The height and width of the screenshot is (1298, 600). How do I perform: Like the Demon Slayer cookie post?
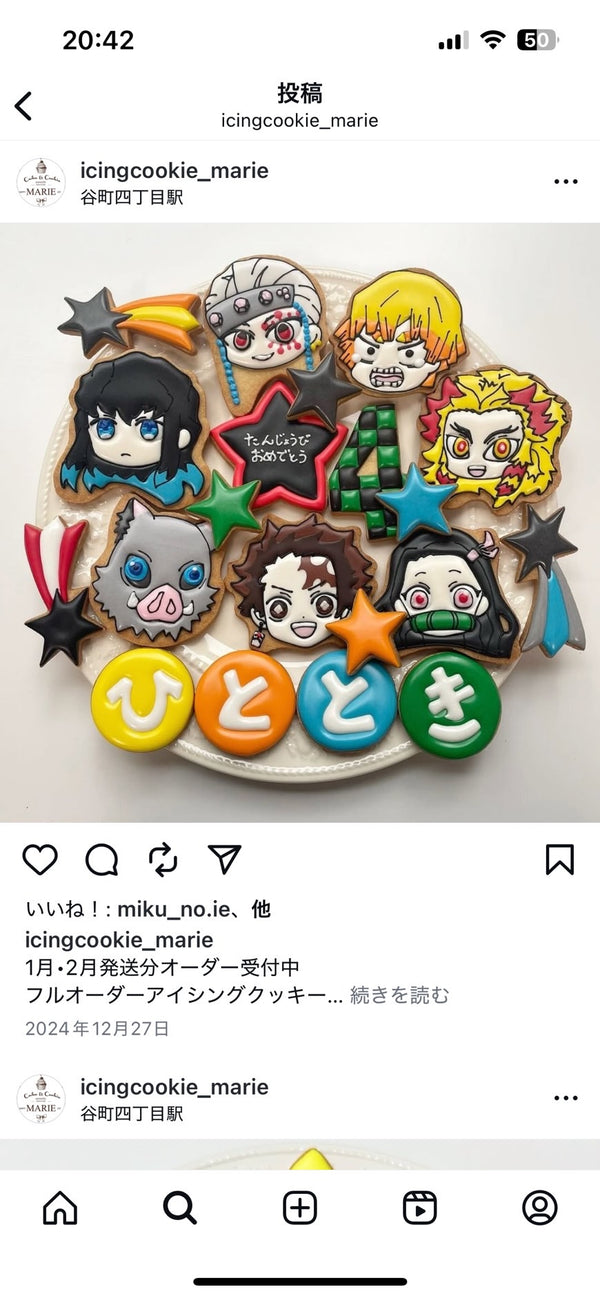(40, 859)
